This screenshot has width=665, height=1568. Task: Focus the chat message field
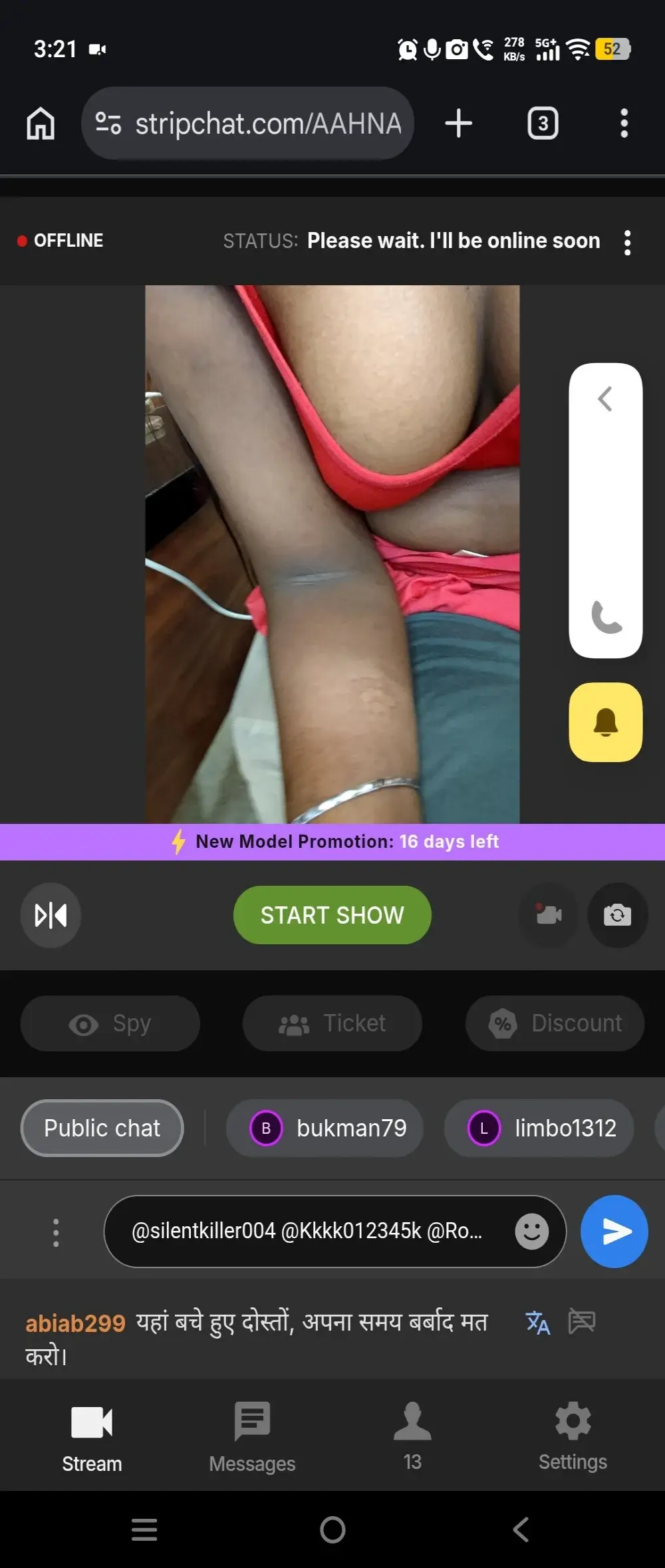(306, 1232)
